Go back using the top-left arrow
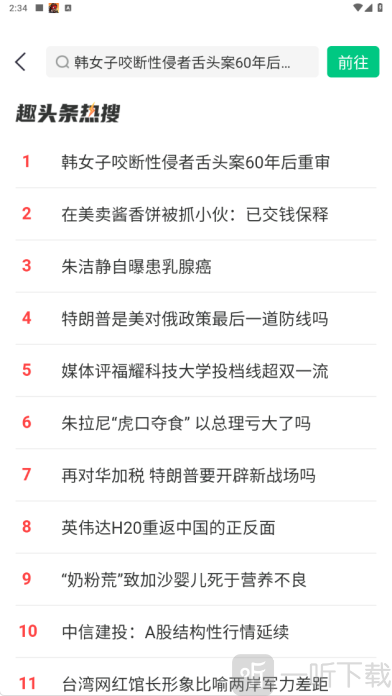Screen dimensions: 392x696 pos(20,62)
